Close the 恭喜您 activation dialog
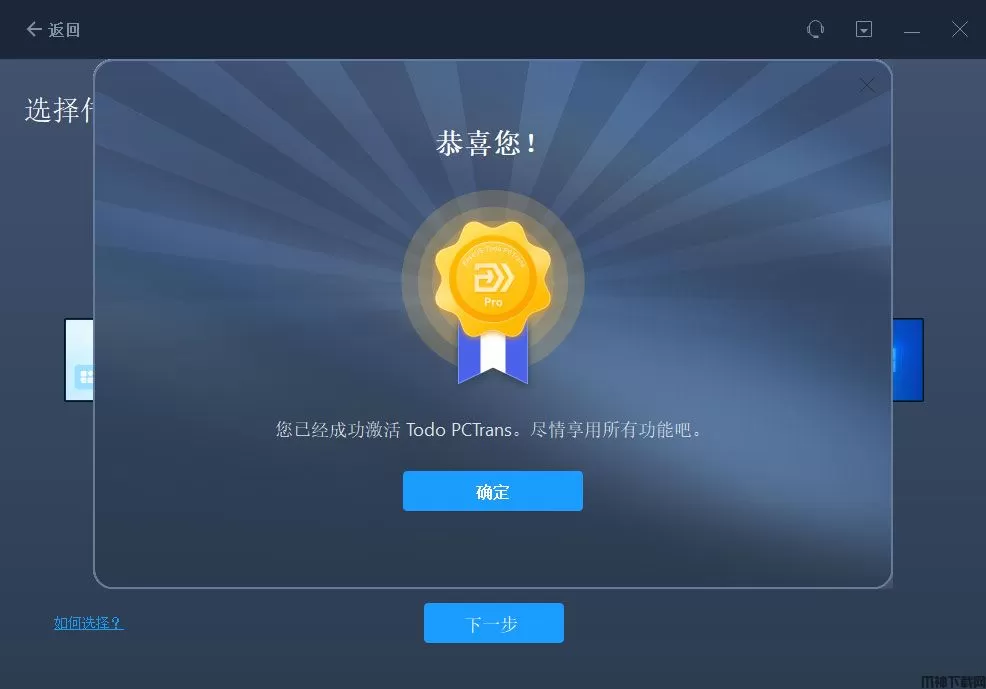The height and width of the screenshot is (689, 986). (x=867, y=86)
